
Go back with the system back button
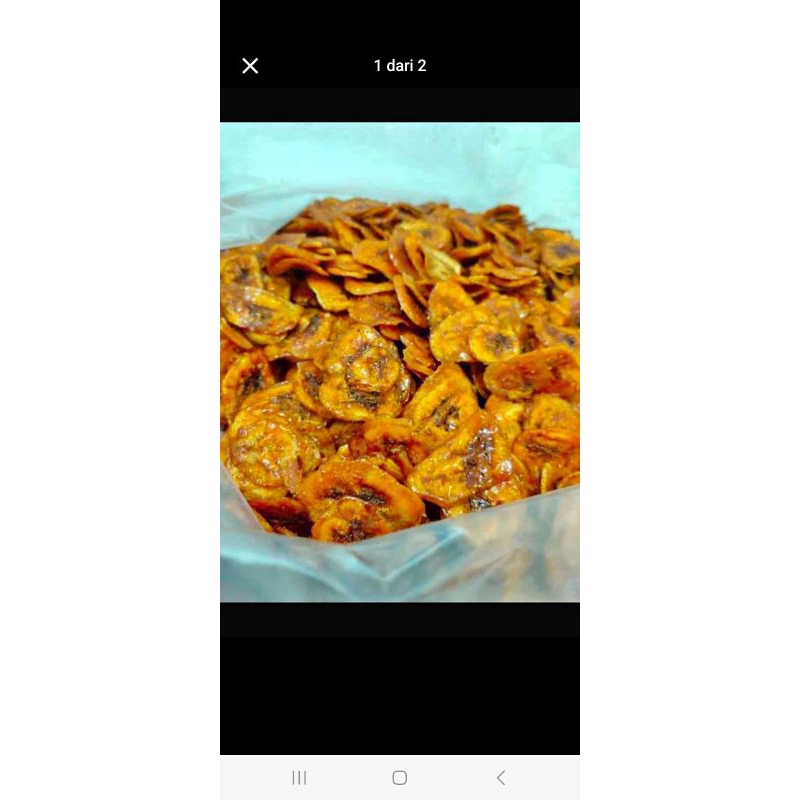[x=501, y=777]
